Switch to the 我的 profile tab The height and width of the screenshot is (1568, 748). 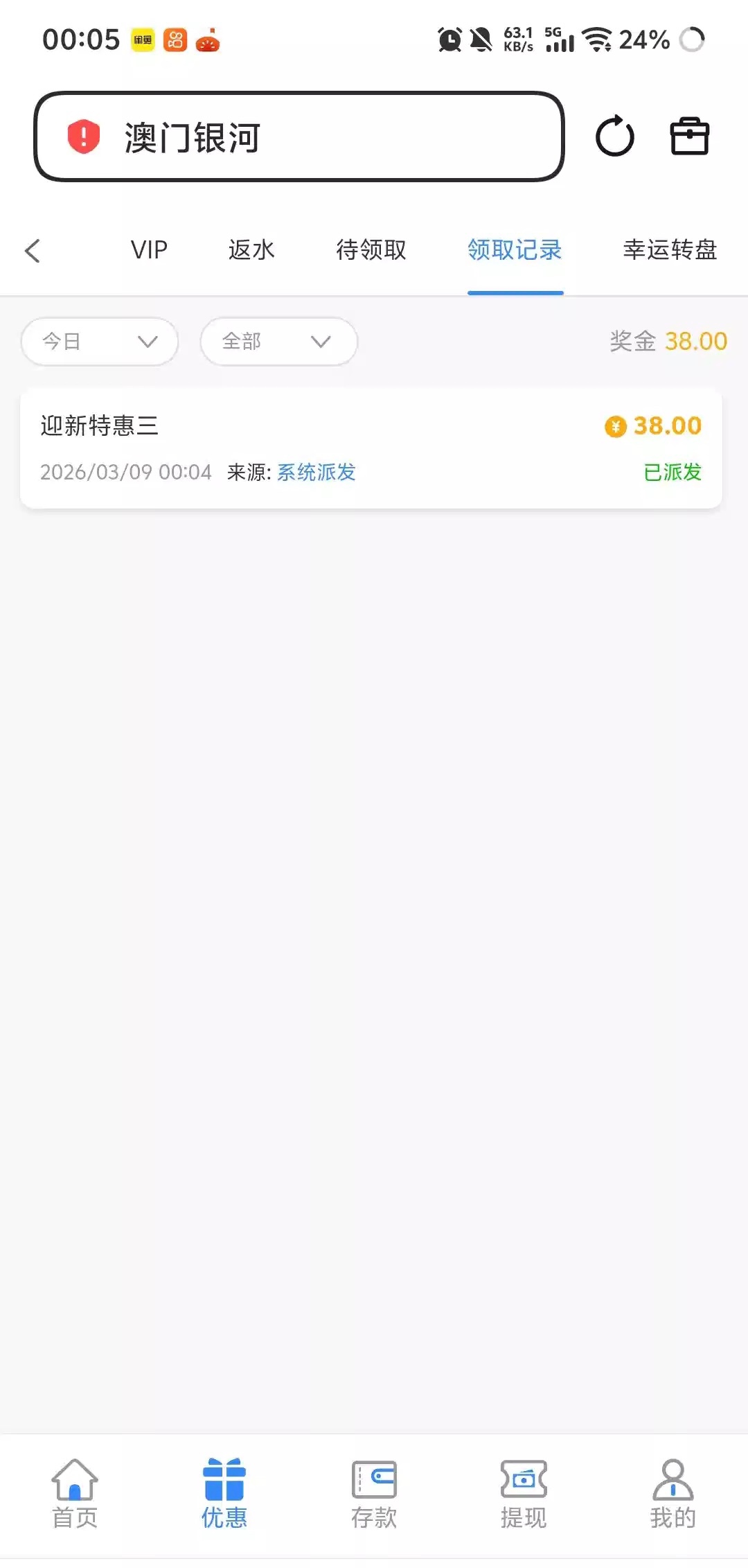673,1493
